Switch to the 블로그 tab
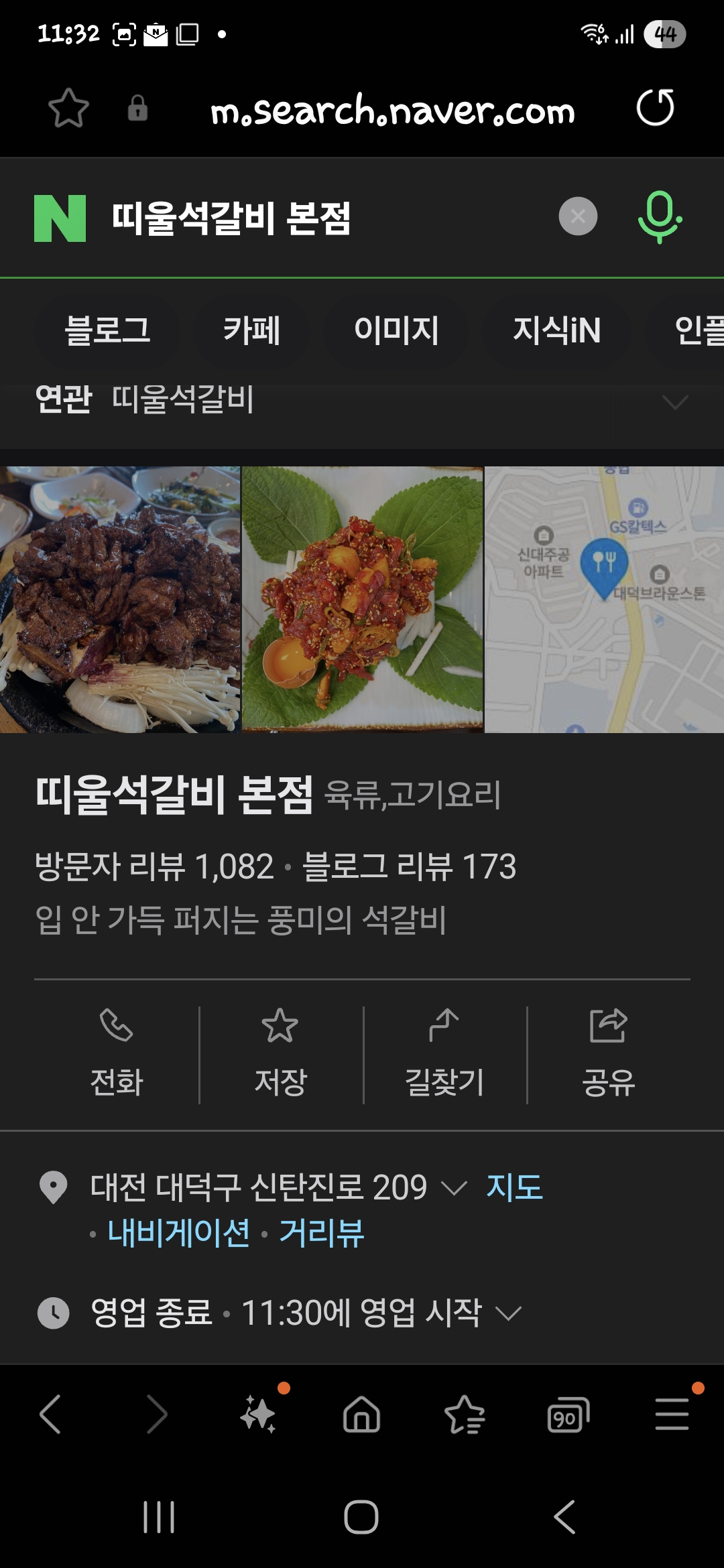The image size is (724, 1568). [107, 330]
